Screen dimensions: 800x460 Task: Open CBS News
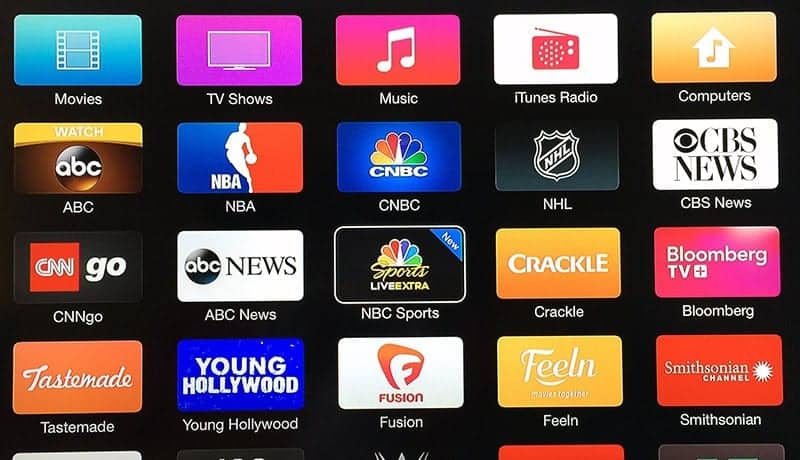pyautogui.click(x=715, y=154)
